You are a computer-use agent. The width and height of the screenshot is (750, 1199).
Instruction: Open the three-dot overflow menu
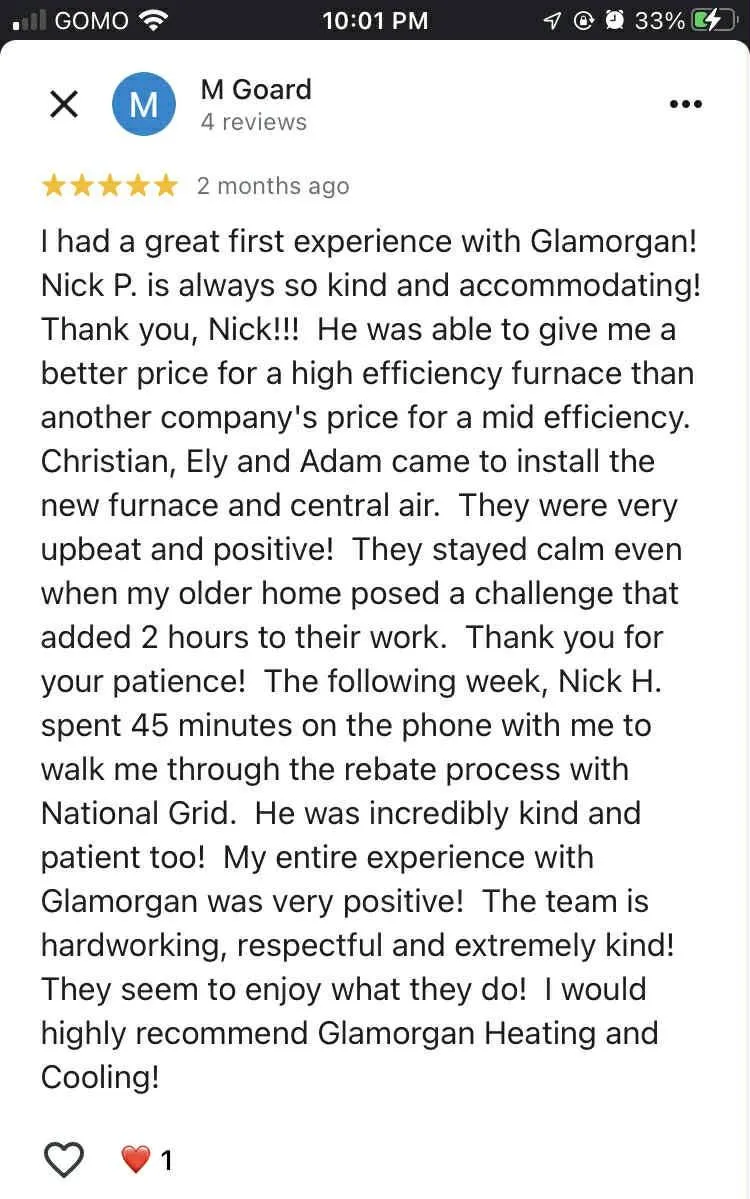pyautogui.click(x=685, y=104)
